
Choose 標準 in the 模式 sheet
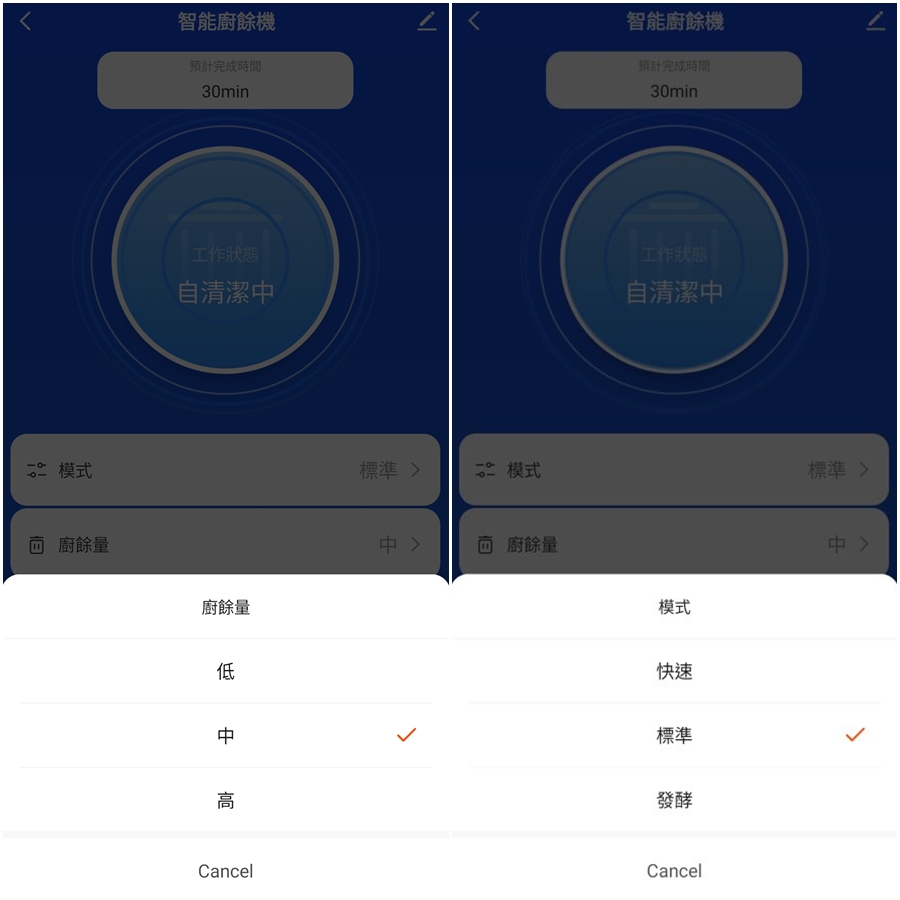(674, 736)
